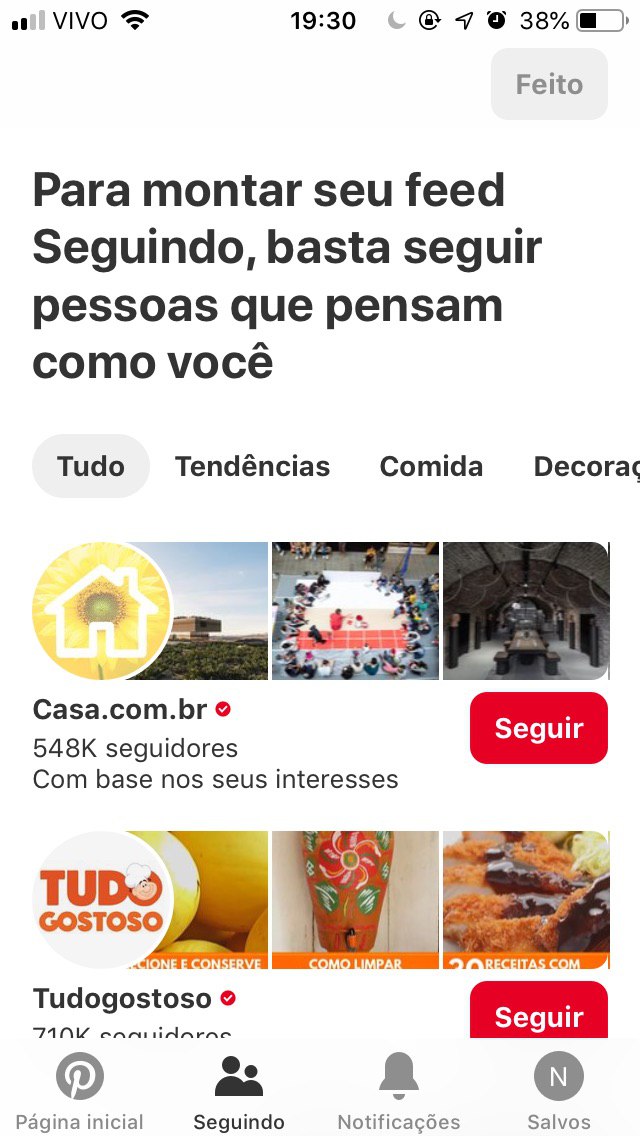The height and width of the screenshot is (1136, 640).
Task: Select the Tudo filter chip
Action: coord(91,466)
